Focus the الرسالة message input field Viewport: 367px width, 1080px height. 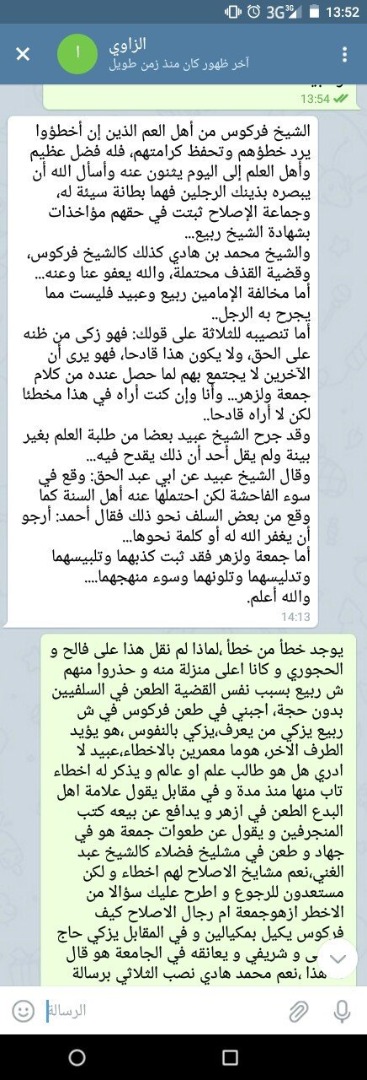pos(158,1010)
